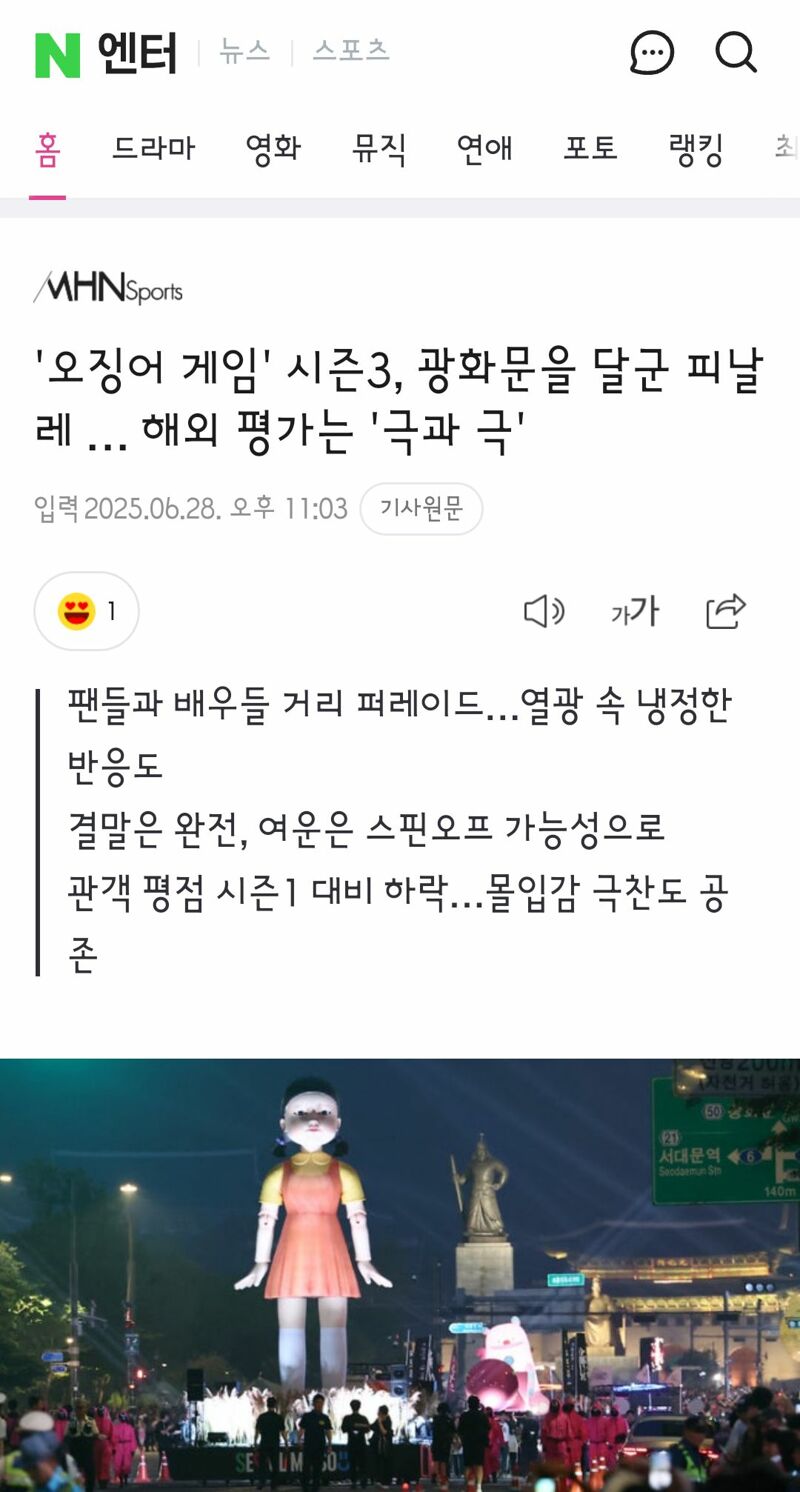Go to the 스포츠 section link
The width and height of the screenshot is (800, 1492).
click(x=351, y=52)
